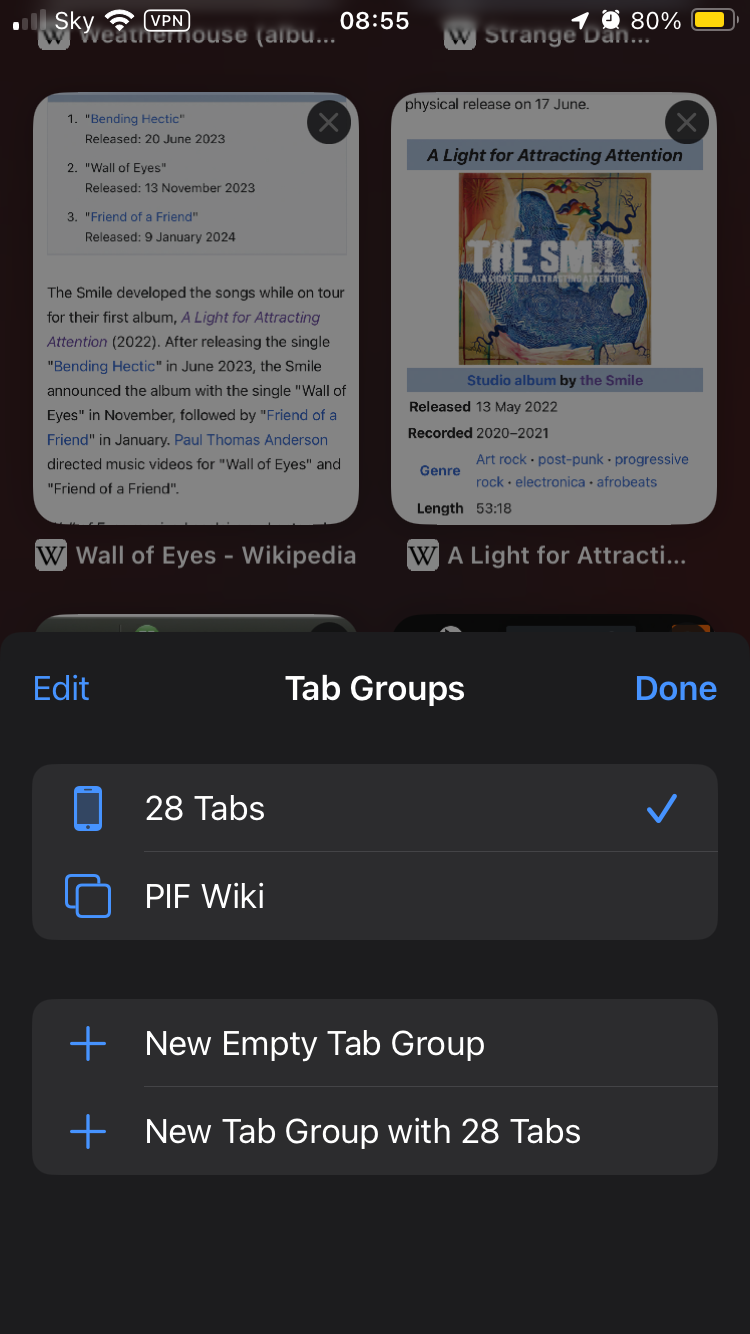This screenshot has height=1334, width=750.
Task: Close the A Light for Attracting Attention tab
Action: (686, 123)
